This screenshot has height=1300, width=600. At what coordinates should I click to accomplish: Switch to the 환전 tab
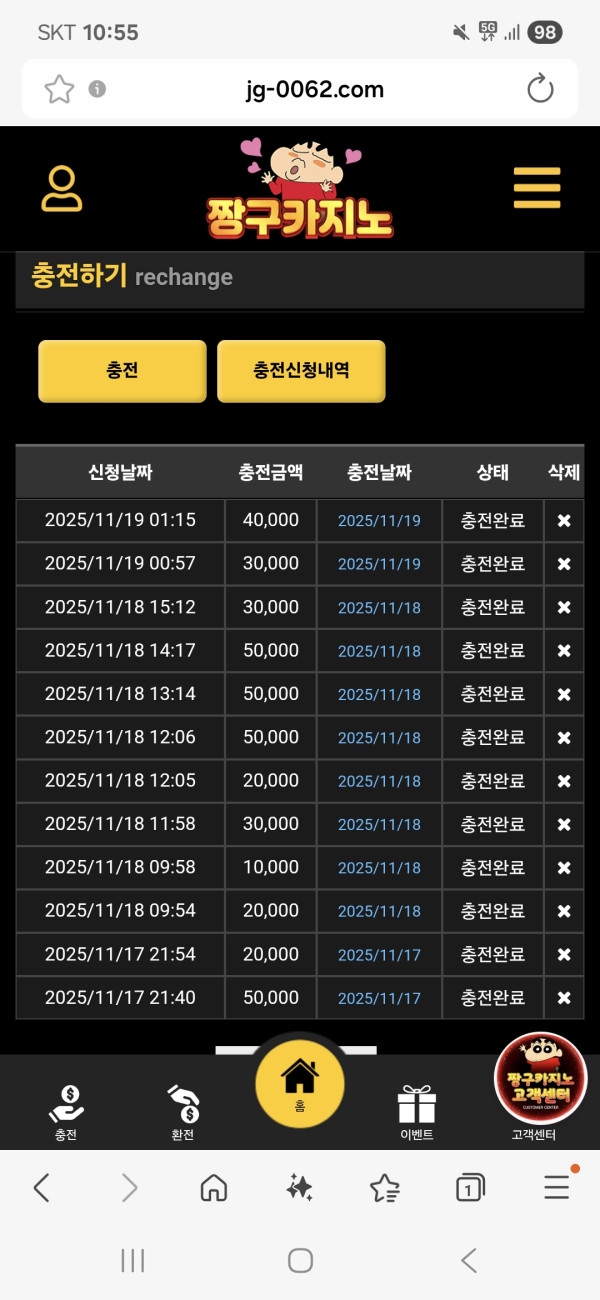tap(183, 1110)
